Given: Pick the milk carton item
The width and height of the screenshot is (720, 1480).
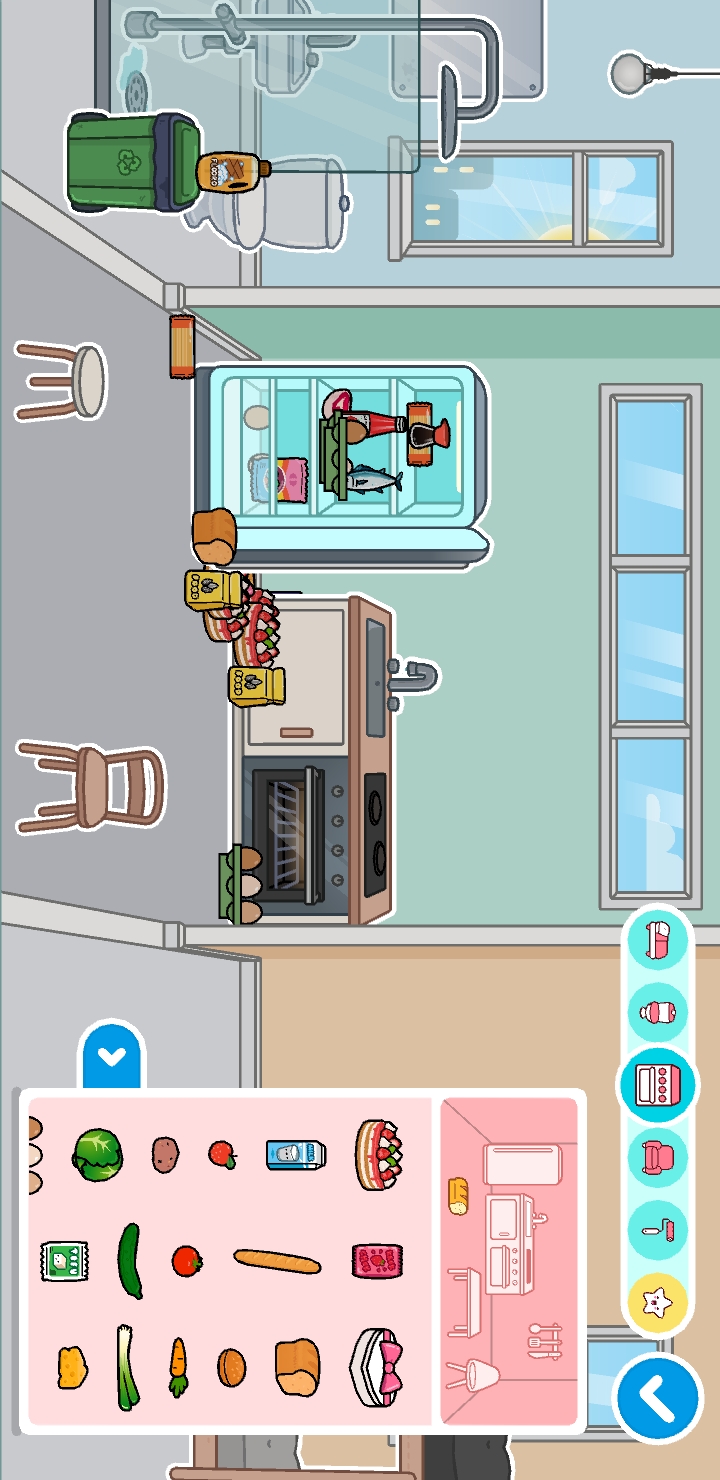Looking at the screenshot, I should pos(296,1154).
